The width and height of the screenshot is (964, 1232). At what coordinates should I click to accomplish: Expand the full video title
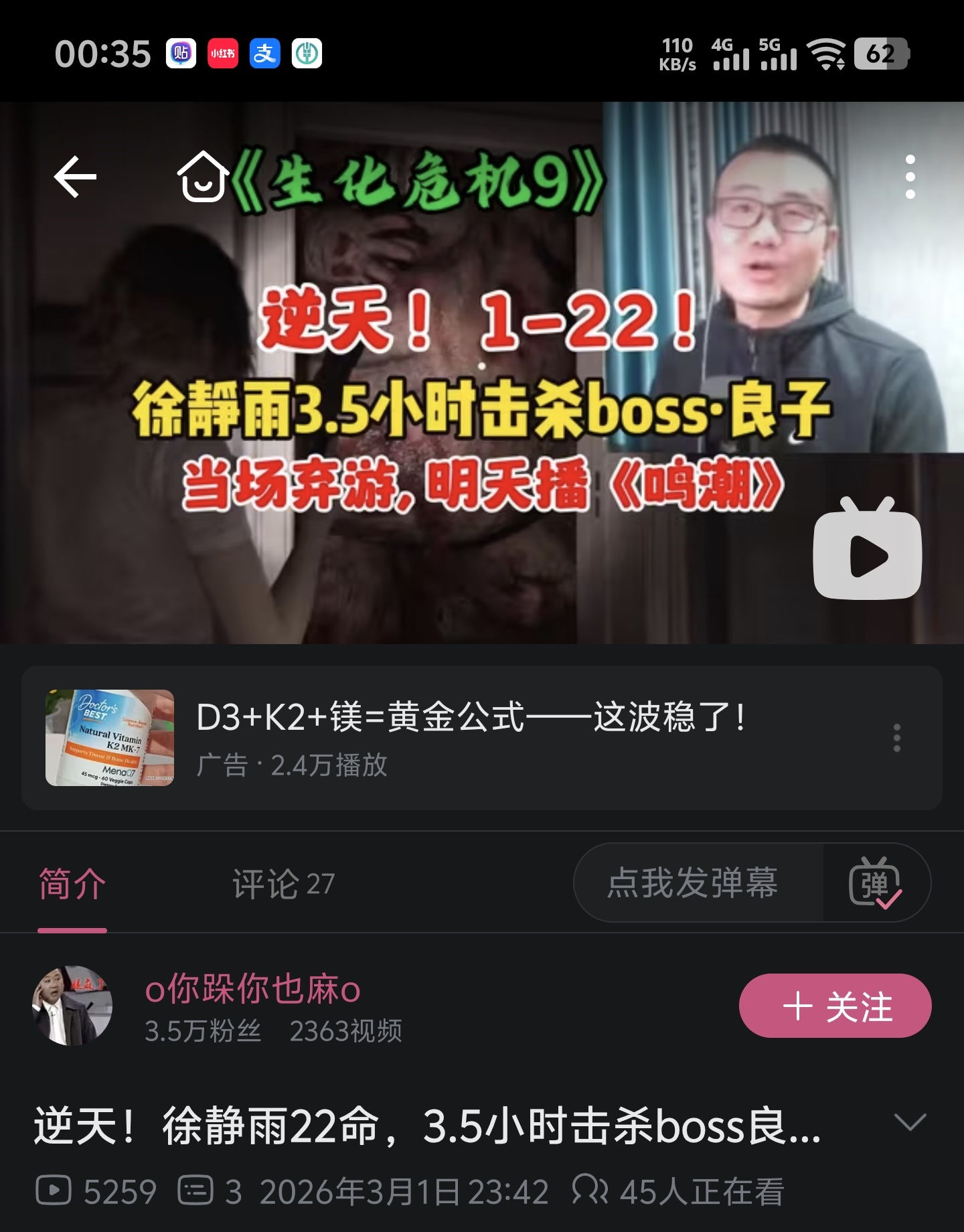tap(910, 1122)
